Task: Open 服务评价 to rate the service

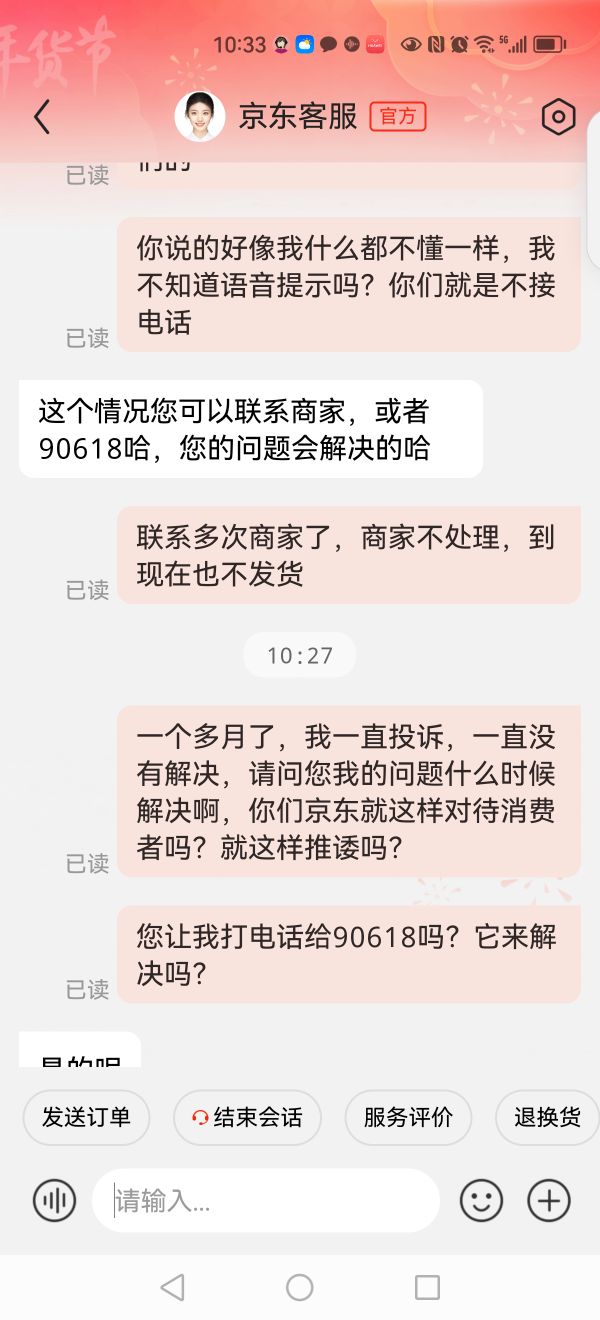Action: [408, 1117]
